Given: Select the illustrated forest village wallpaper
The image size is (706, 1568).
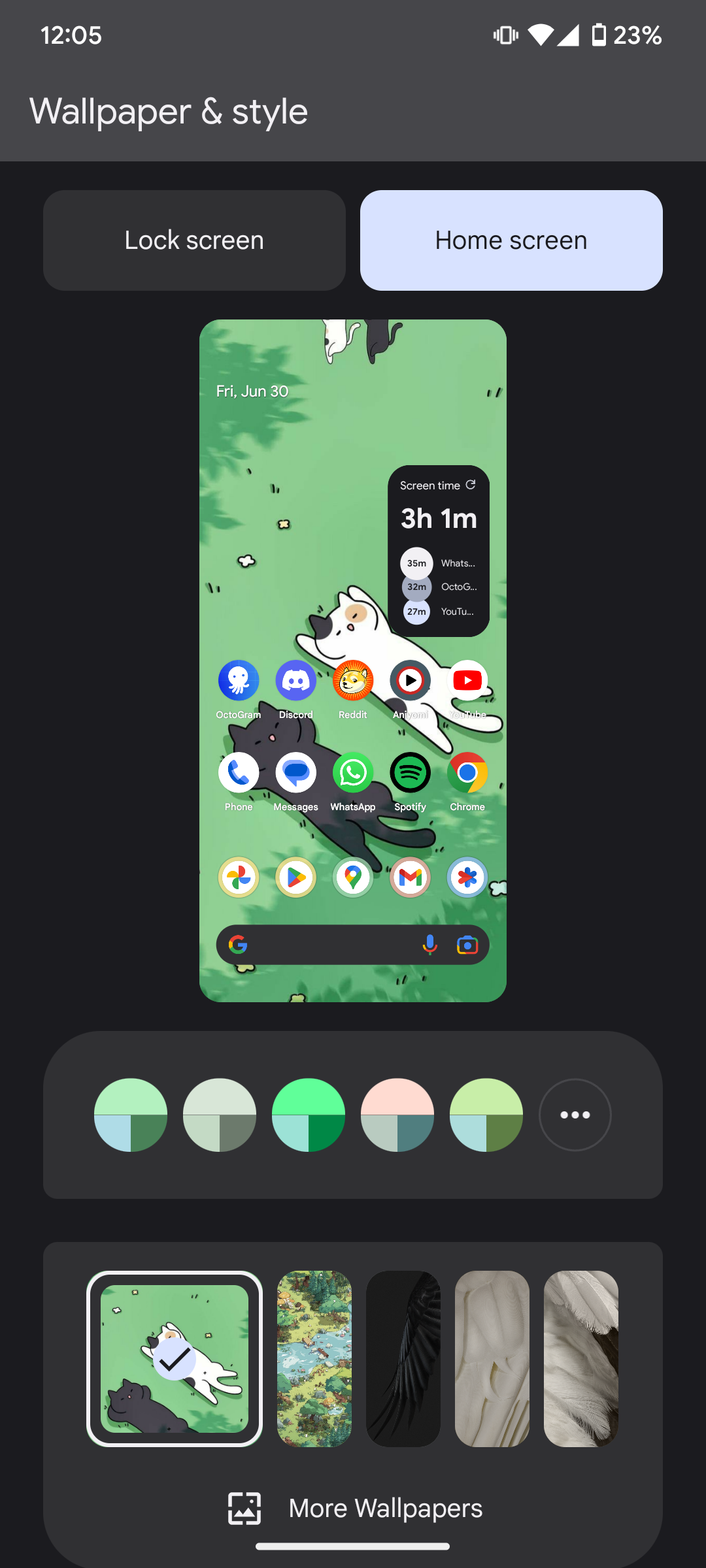Looking at the screenshot, I should tap(314, 1359).
